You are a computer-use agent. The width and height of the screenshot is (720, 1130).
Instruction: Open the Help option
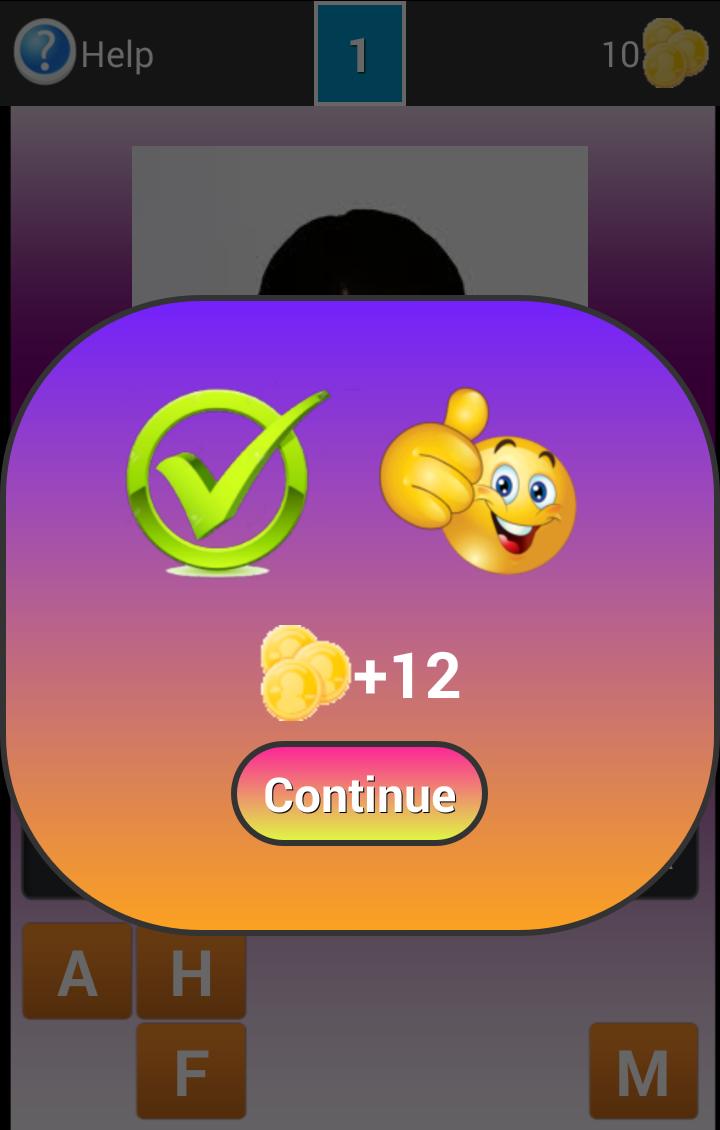(84, 52)
